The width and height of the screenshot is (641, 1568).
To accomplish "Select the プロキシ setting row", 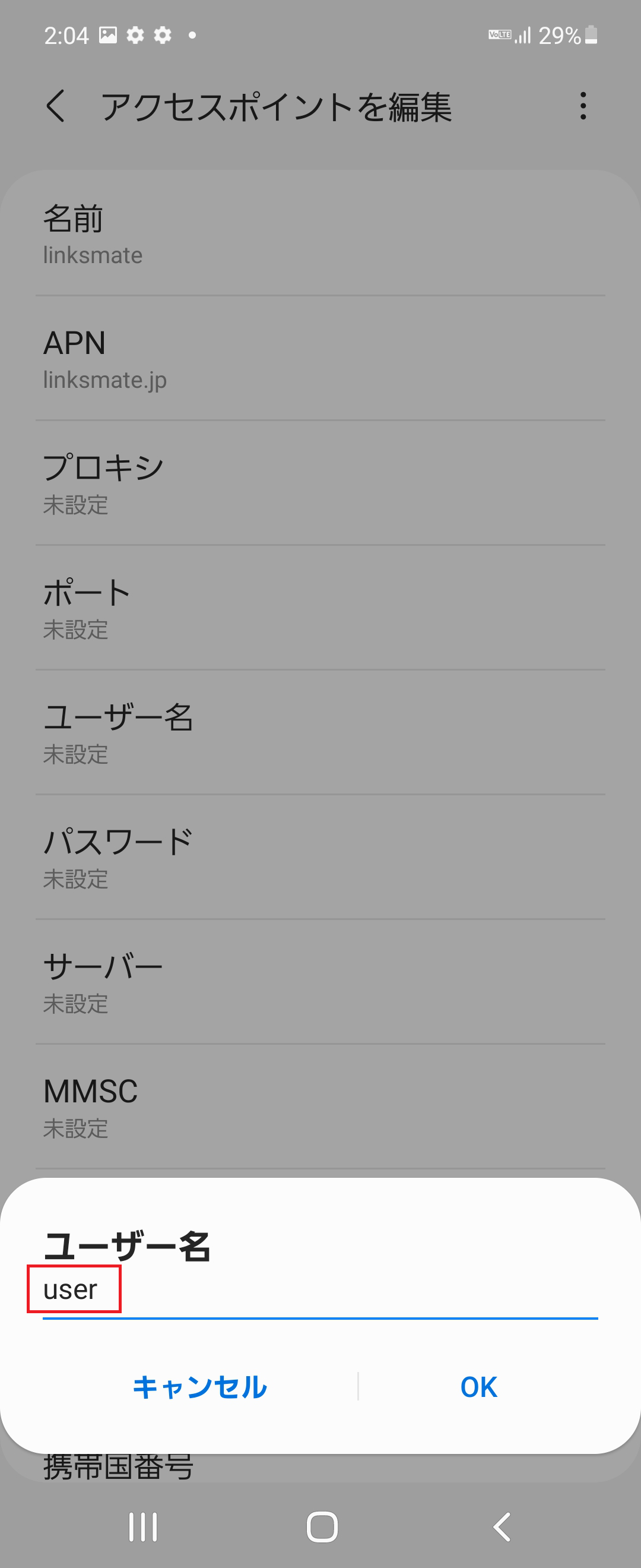I will tap(320, 484).
